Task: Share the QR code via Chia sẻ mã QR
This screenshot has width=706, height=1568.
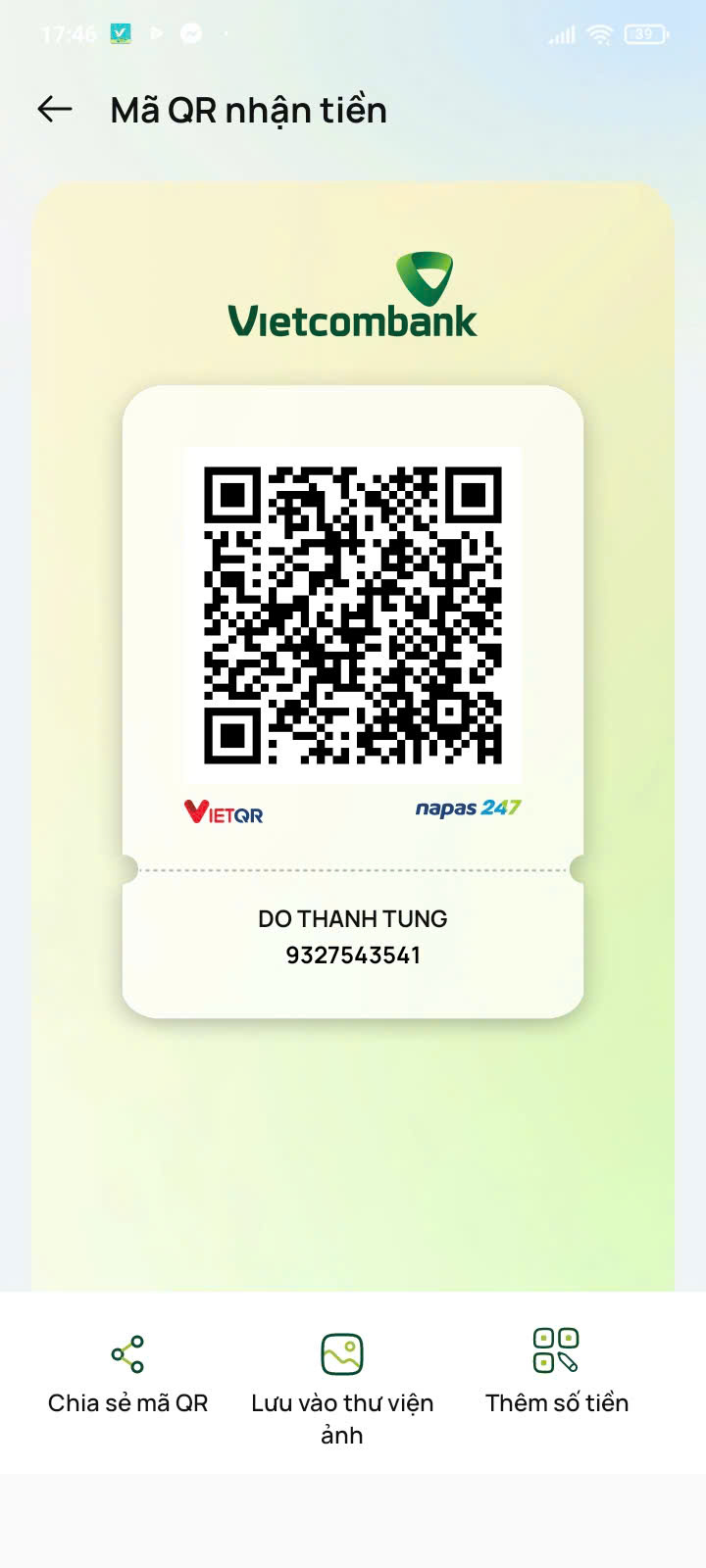Action: pyautogui.click(x=127, y=1374)
